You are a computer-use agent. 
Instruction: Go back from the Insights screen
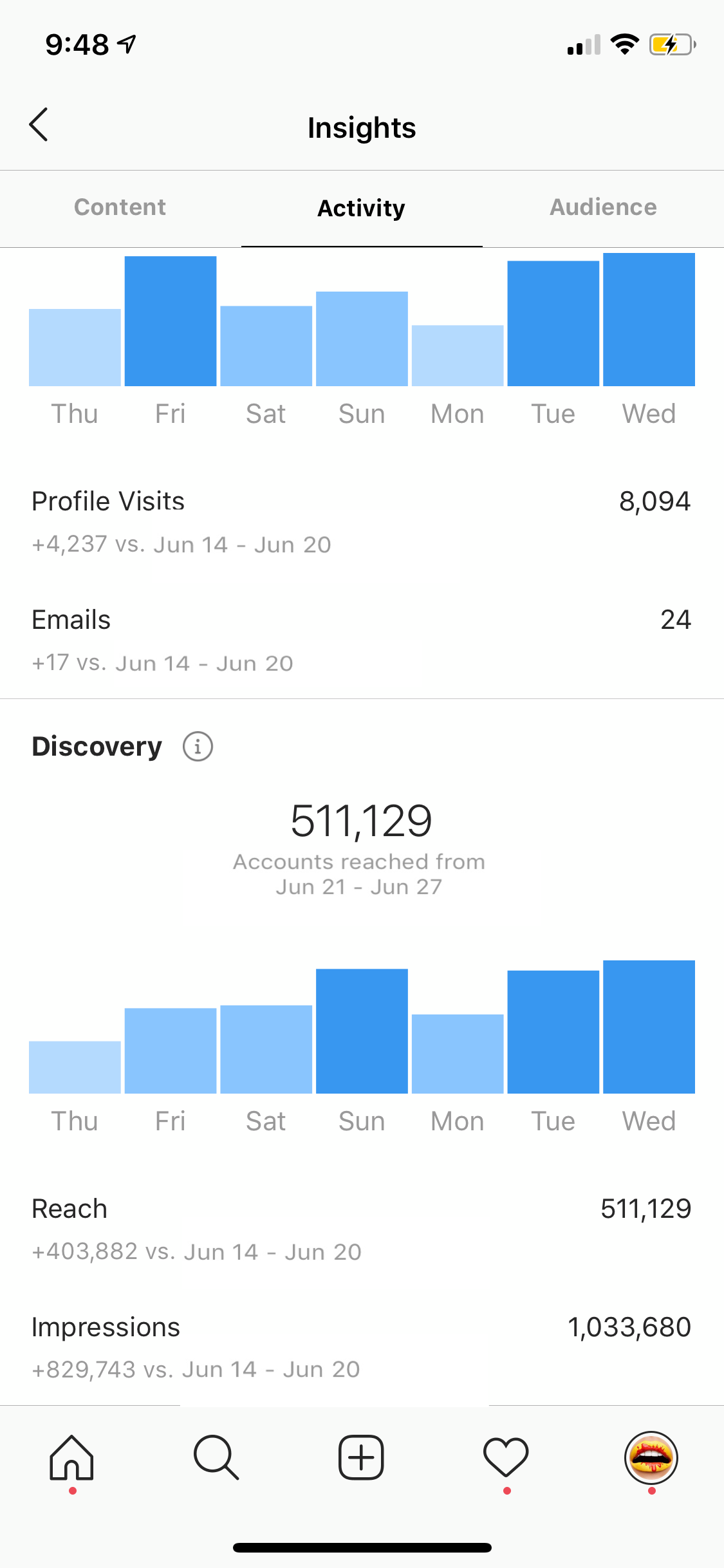coord(39,125)
